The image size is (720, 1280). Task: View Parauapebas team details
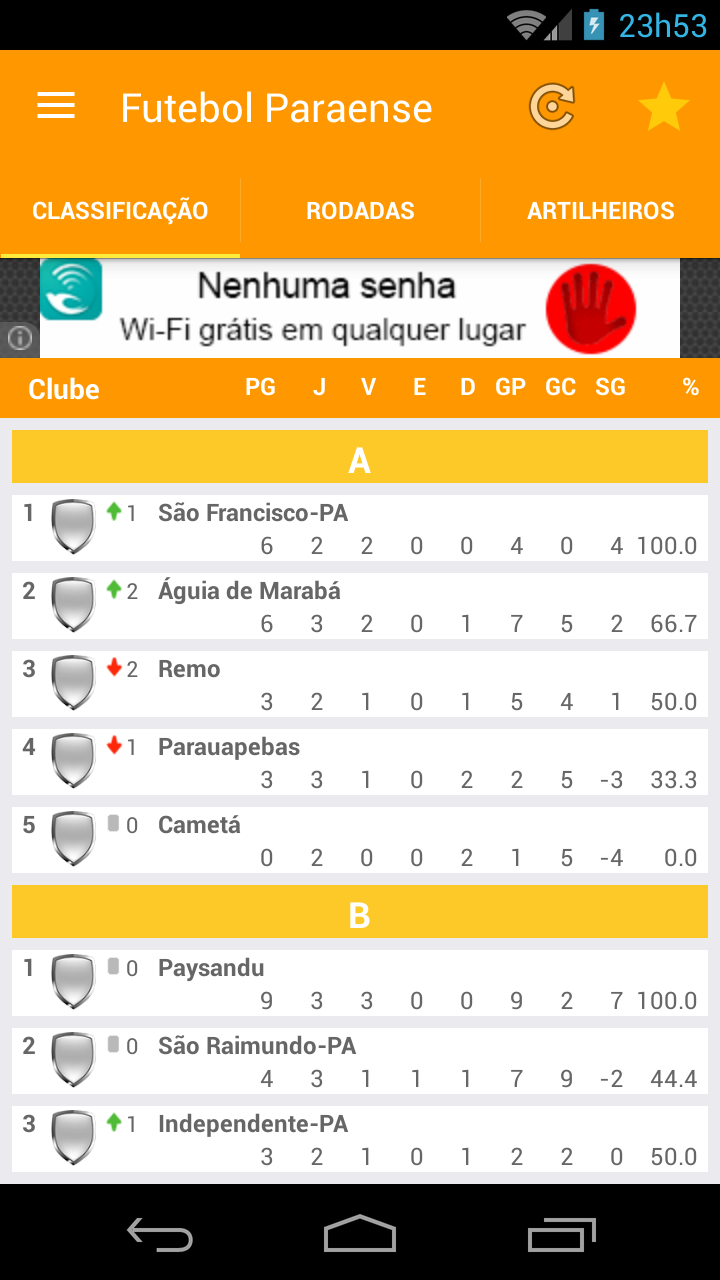360,762
